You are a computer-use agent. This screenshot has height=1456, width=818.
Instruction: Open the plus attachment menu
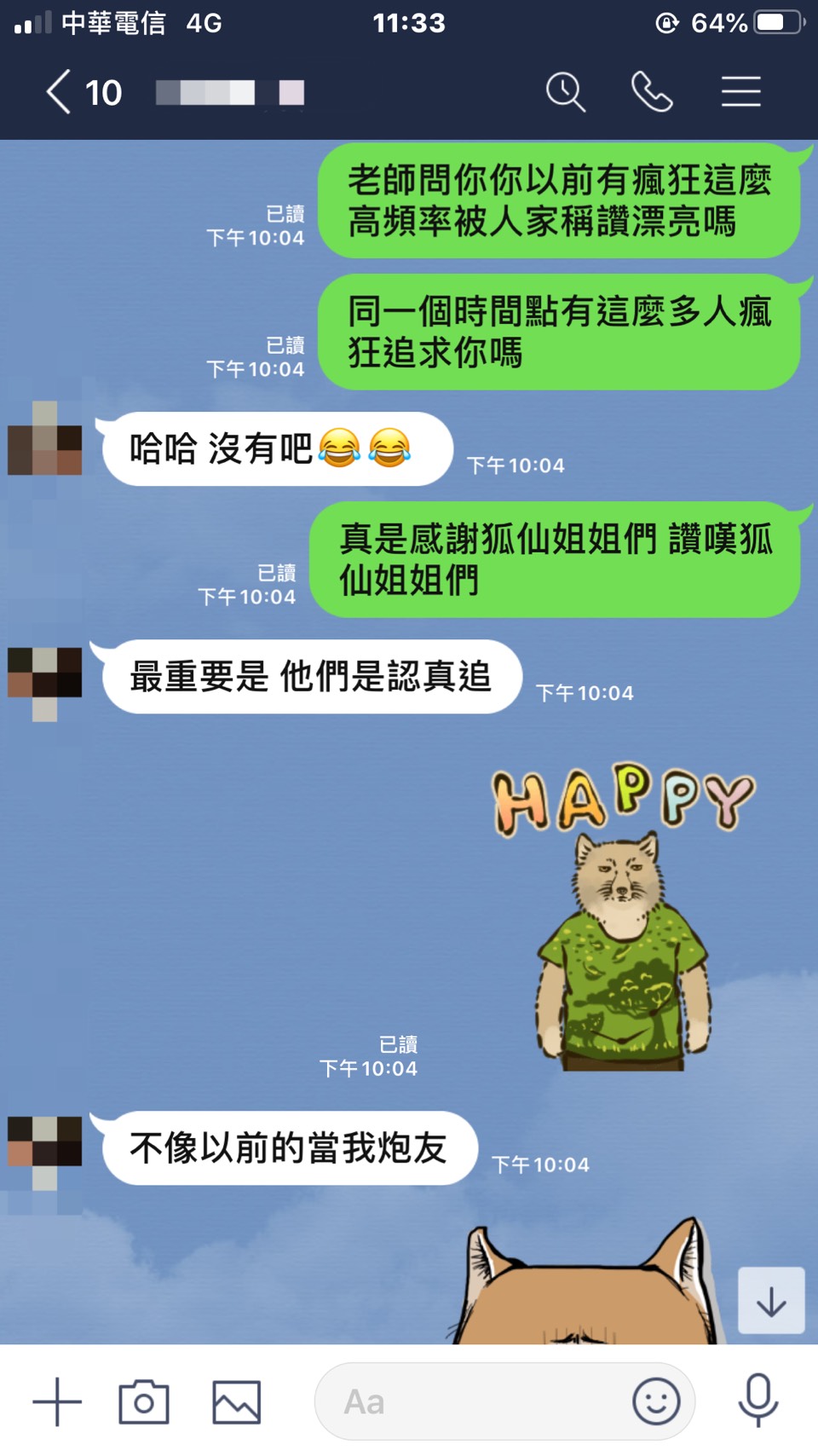[57, 1401]
